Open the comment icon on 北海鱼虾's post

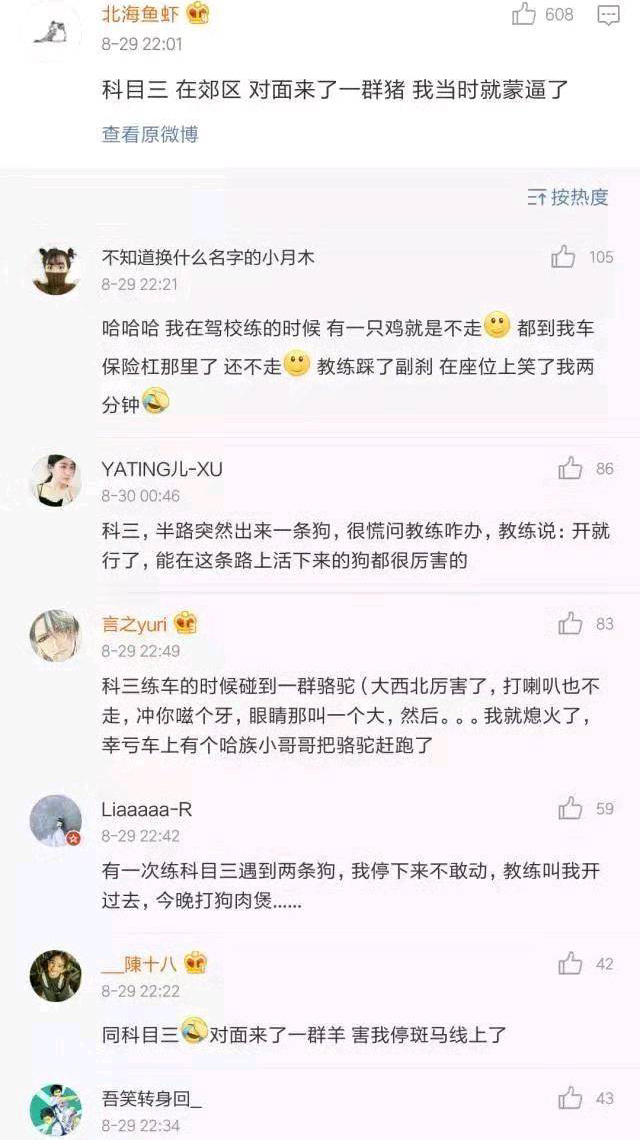608,15
